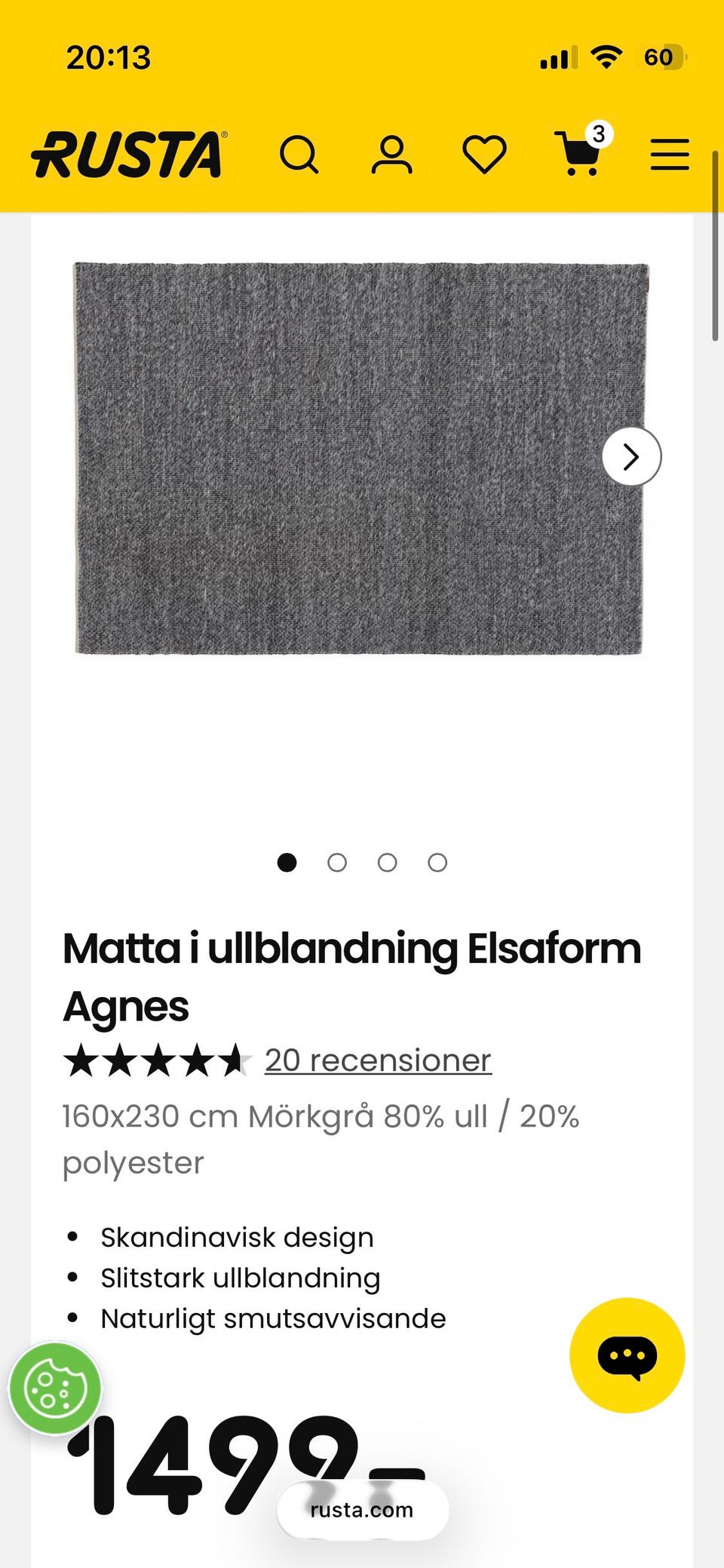Open the favorites heart icon

pos(484,155)
